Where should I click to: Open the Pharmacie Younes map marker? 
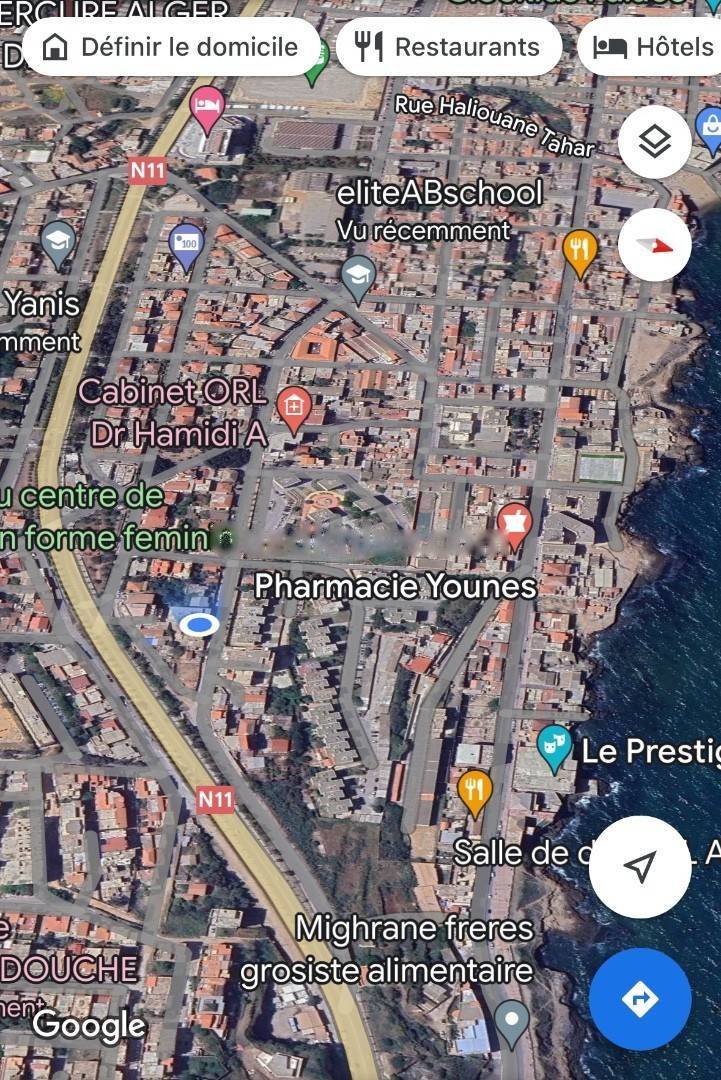(x=514, y=523)
